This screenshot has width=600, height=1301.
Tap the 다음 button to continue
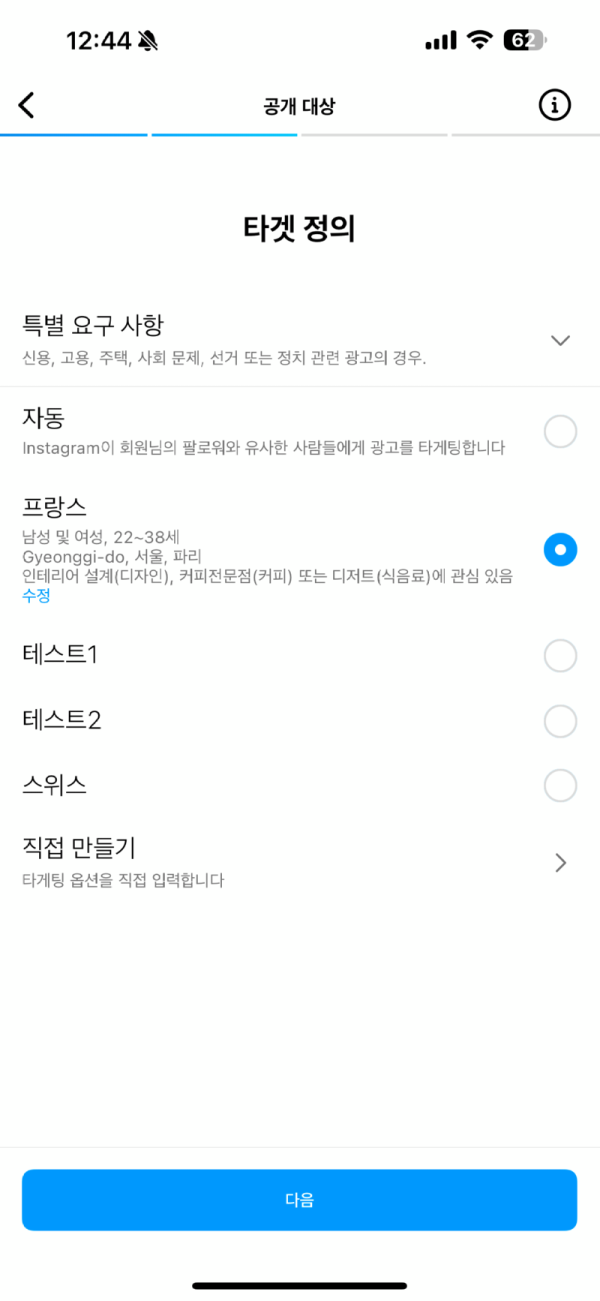point(299,1199)
